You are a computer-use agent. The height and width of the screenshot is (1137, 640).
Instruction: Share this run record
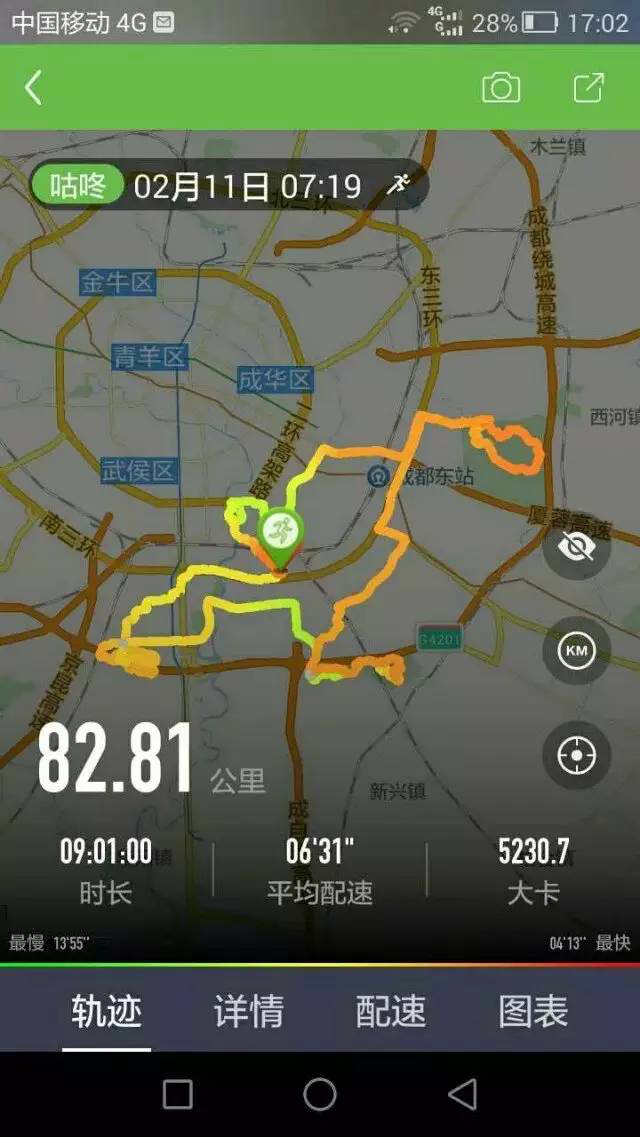point(588,88)
